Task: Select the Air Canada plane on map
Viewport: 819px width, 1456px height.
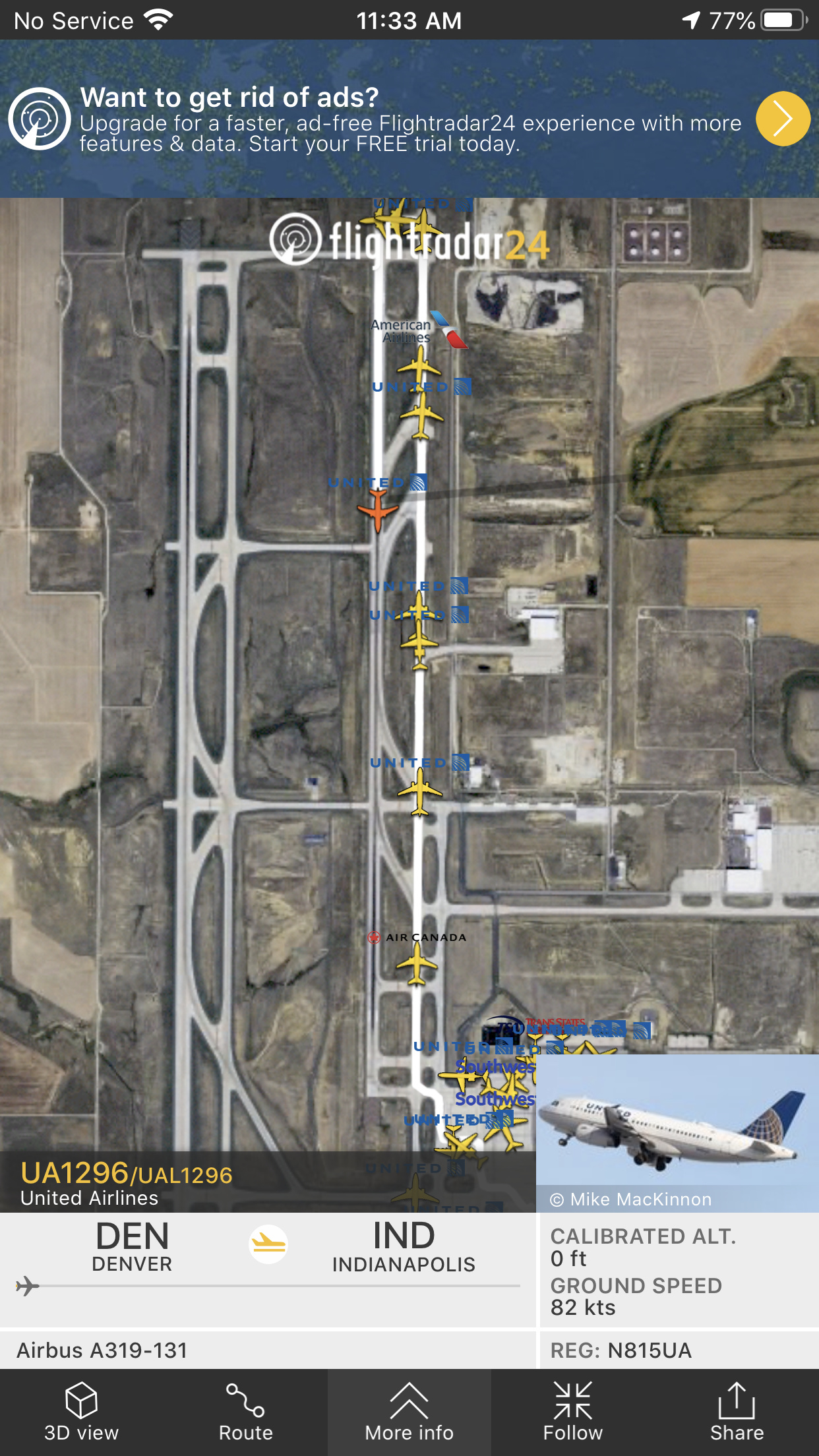Action: tap(417, 964)
